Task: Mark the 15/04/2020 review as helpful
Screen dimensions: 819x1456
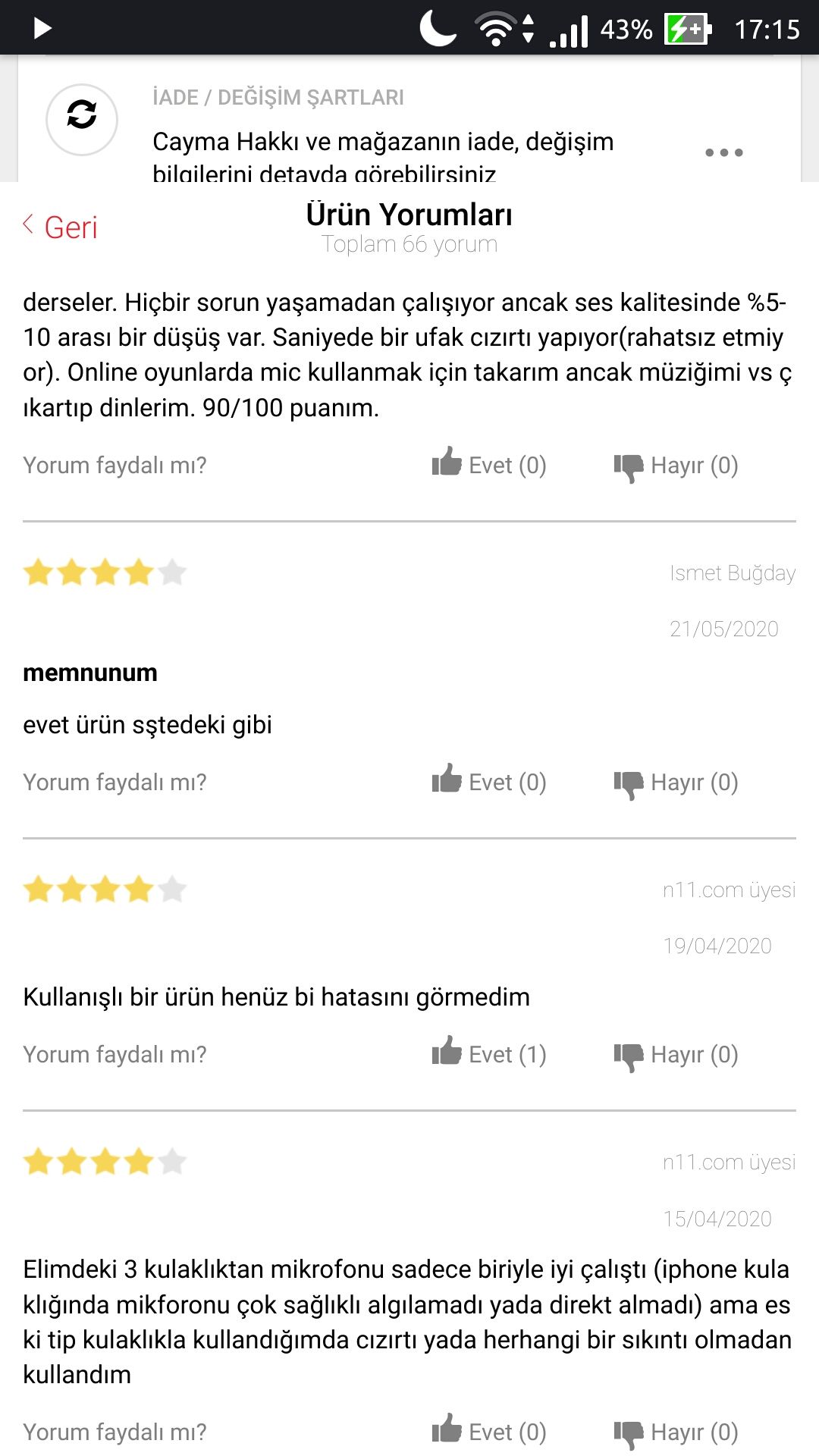Action: click(489, 1431)
